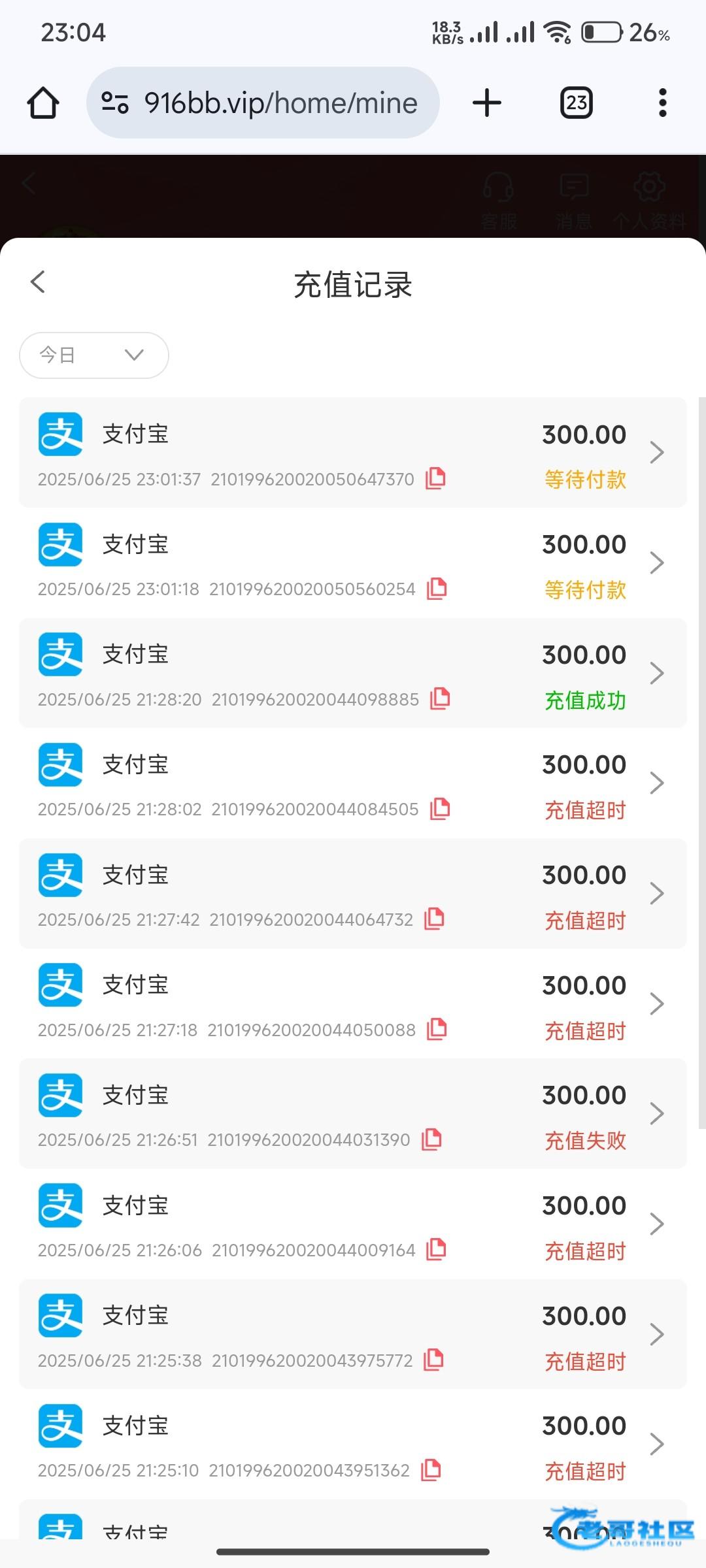Go back from the 充值记录 page

(38, 282)
